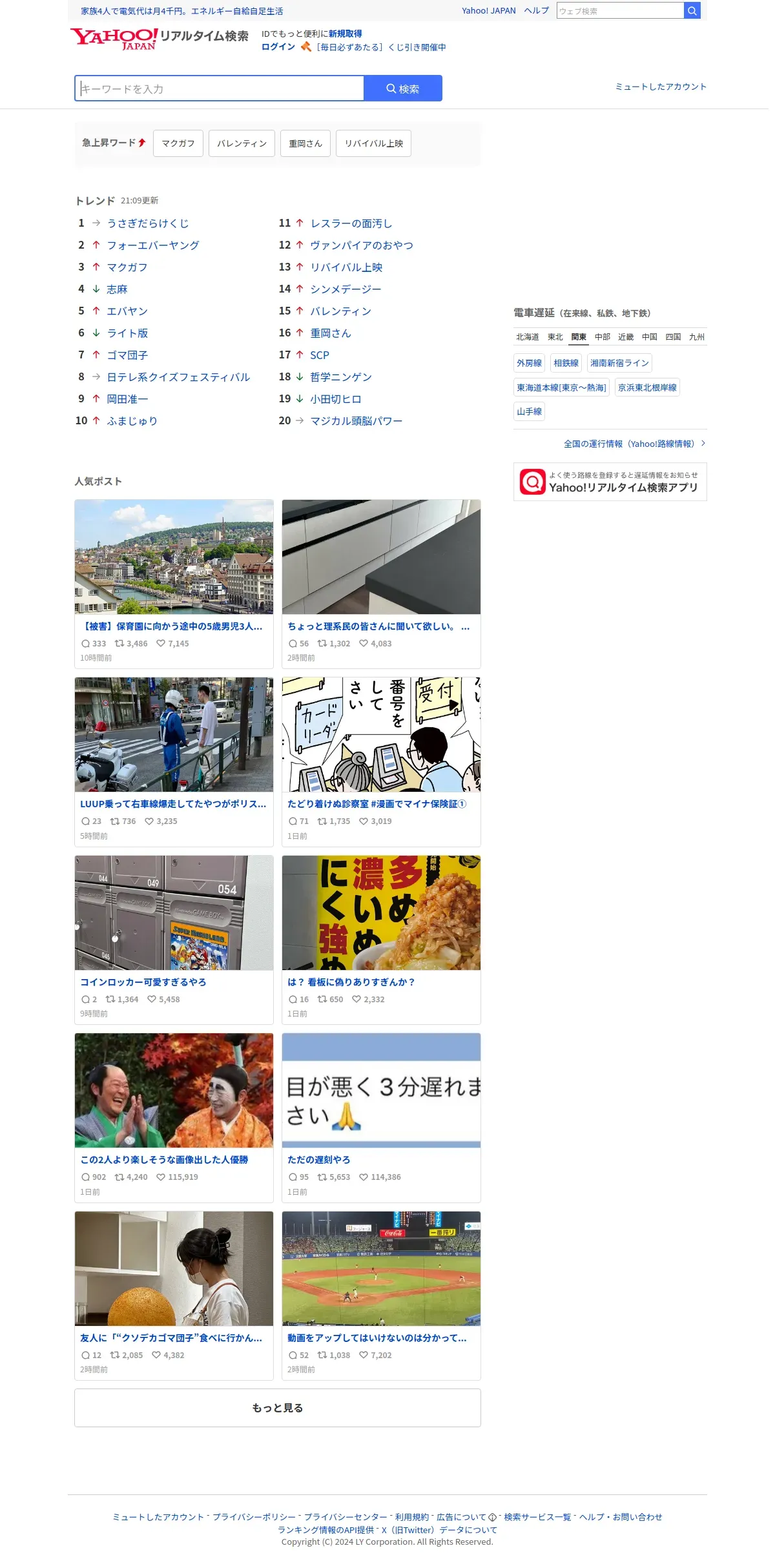
Task: Select the マクガフ trending word chip
Action: tap(178, 143)
